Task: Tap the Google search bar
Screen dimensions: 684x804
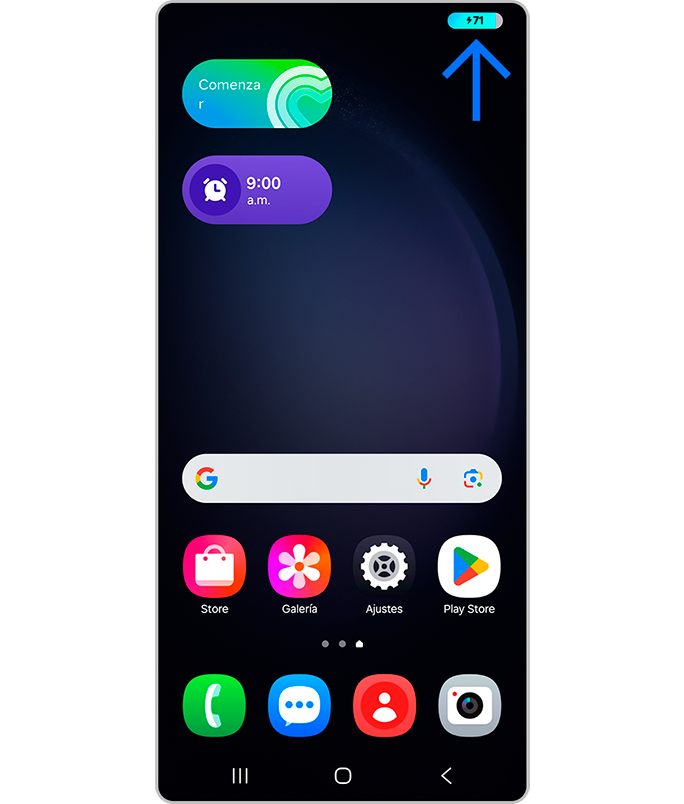Action: [x=310, y=479]
